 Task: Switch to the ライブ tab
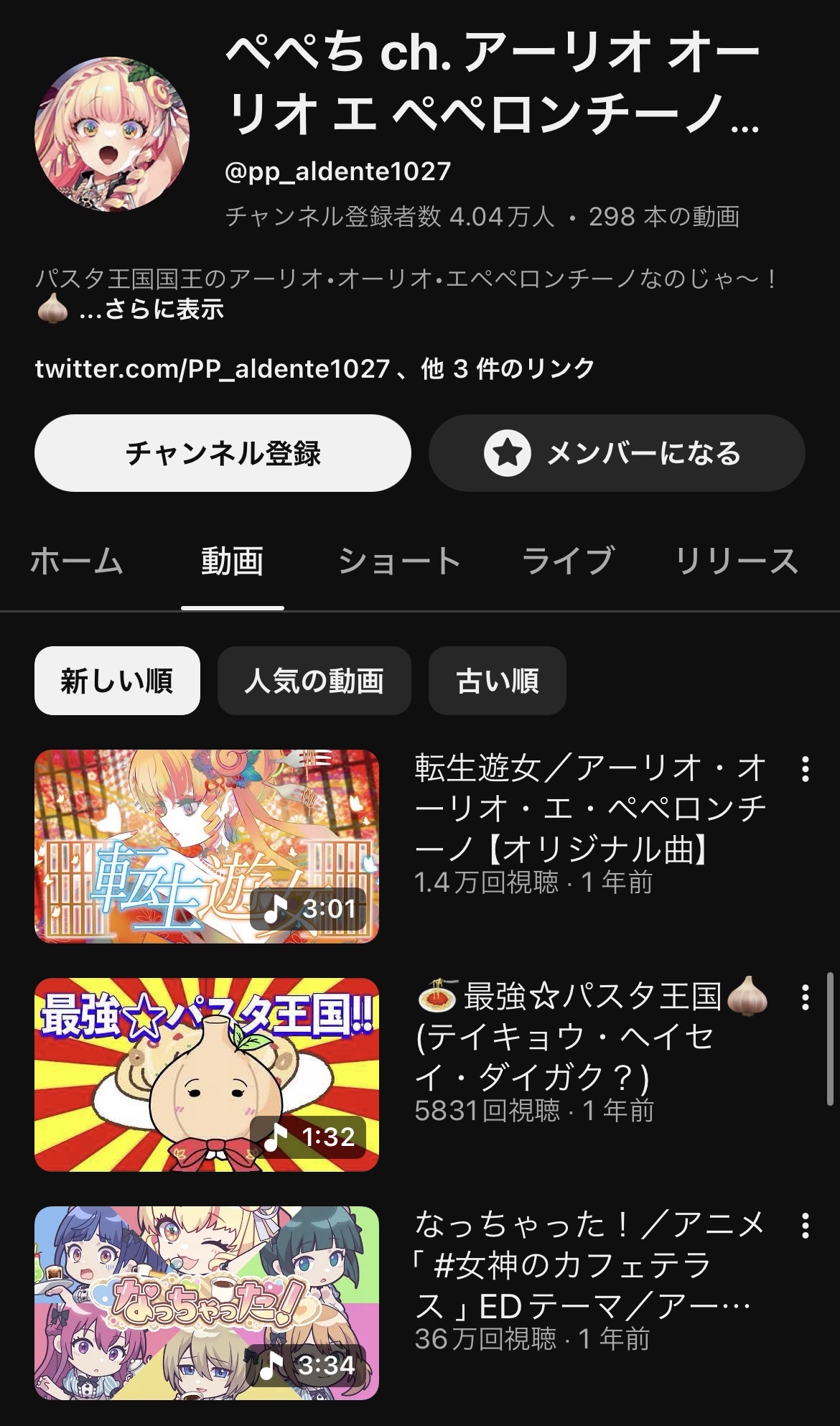click(568, 561)
